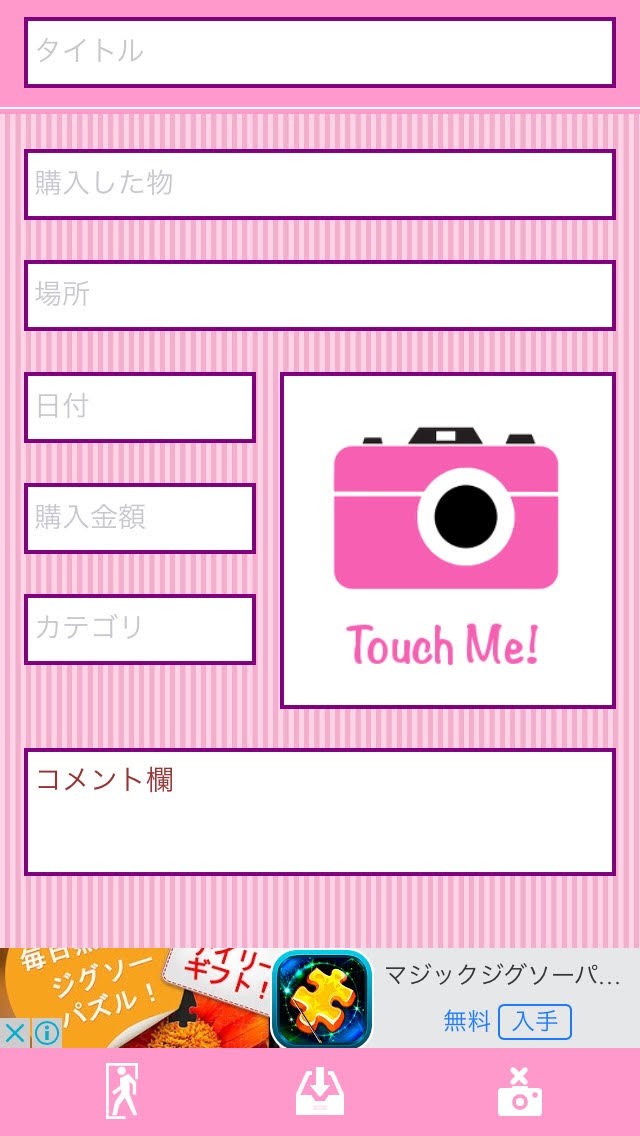Choose the カテゴリ category field
The width and height of the screenshot is (640, 1136).
click(140, 629)
